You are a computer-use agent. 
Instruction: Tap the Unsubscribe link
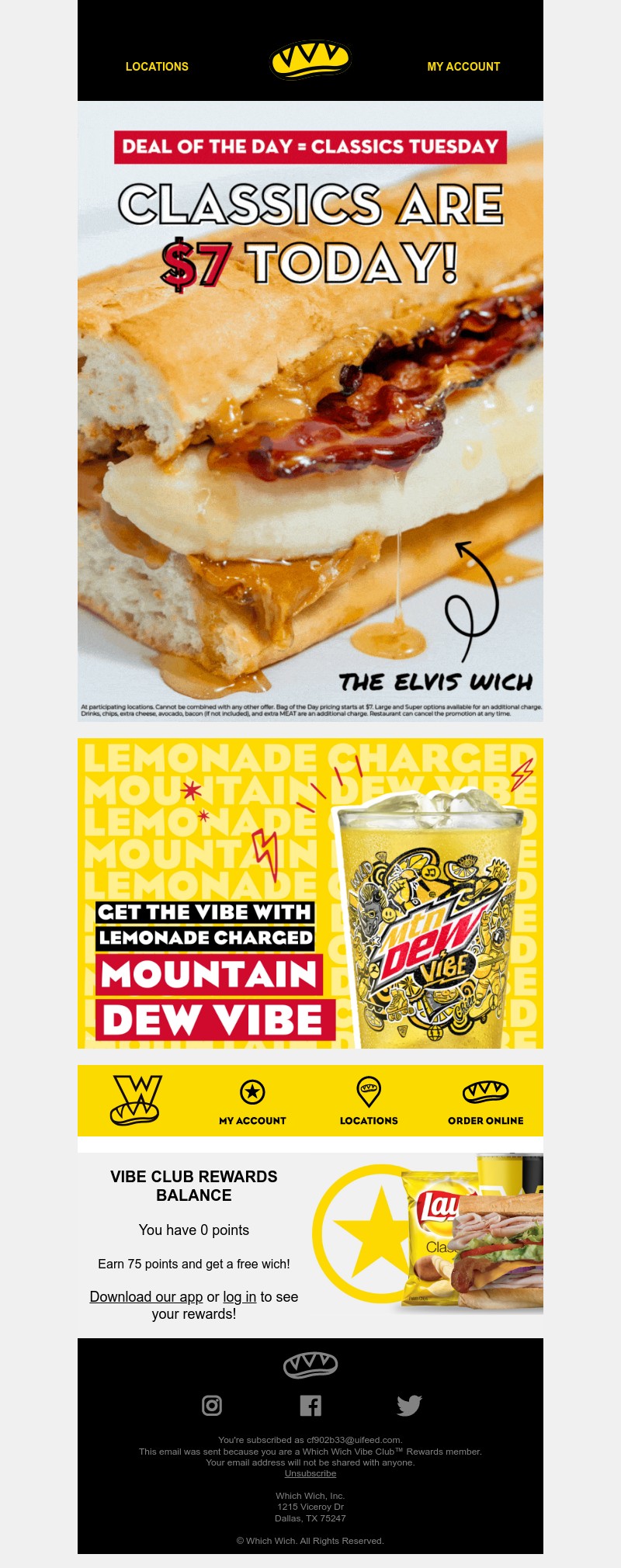pos(310,1473)
